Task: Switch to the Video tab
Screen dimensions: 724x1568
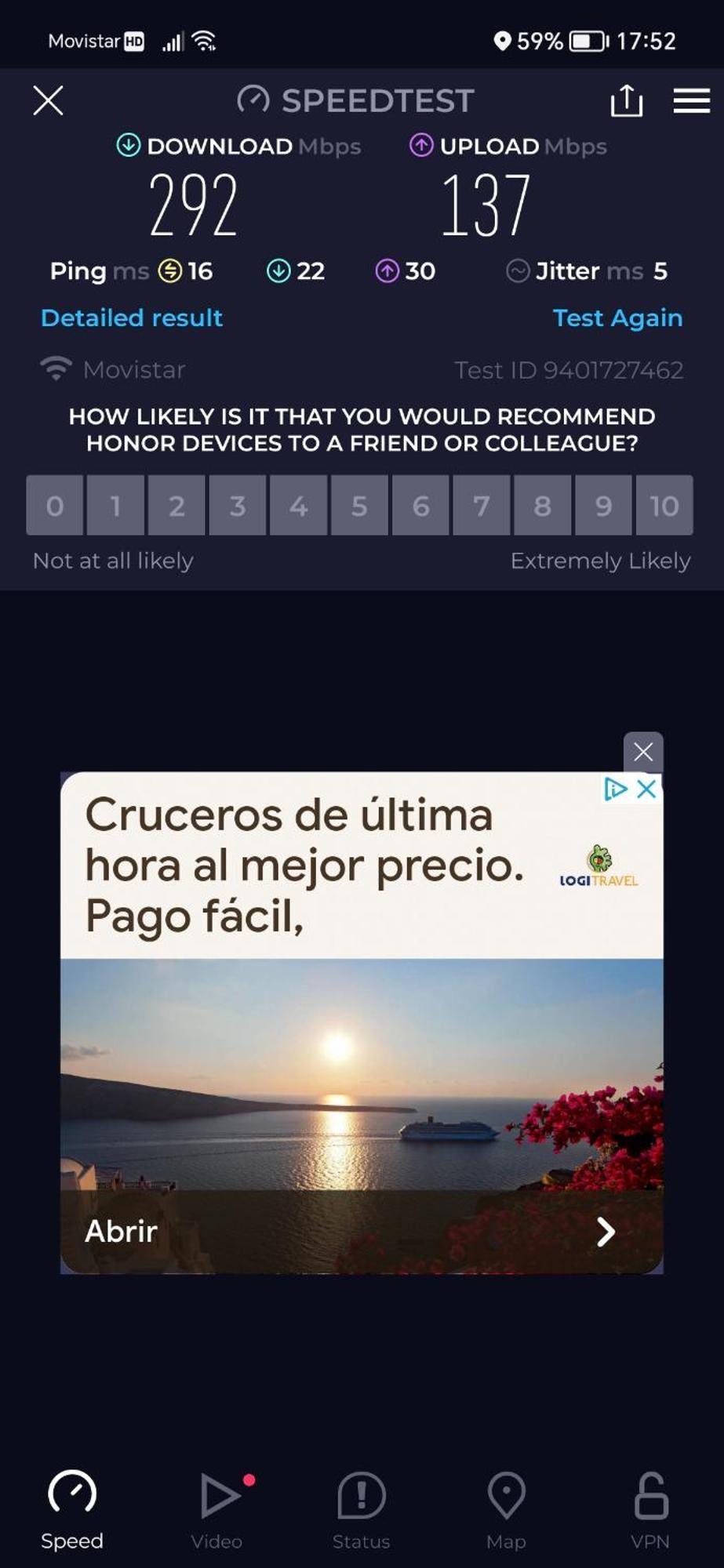Action: pos(217,1510)
